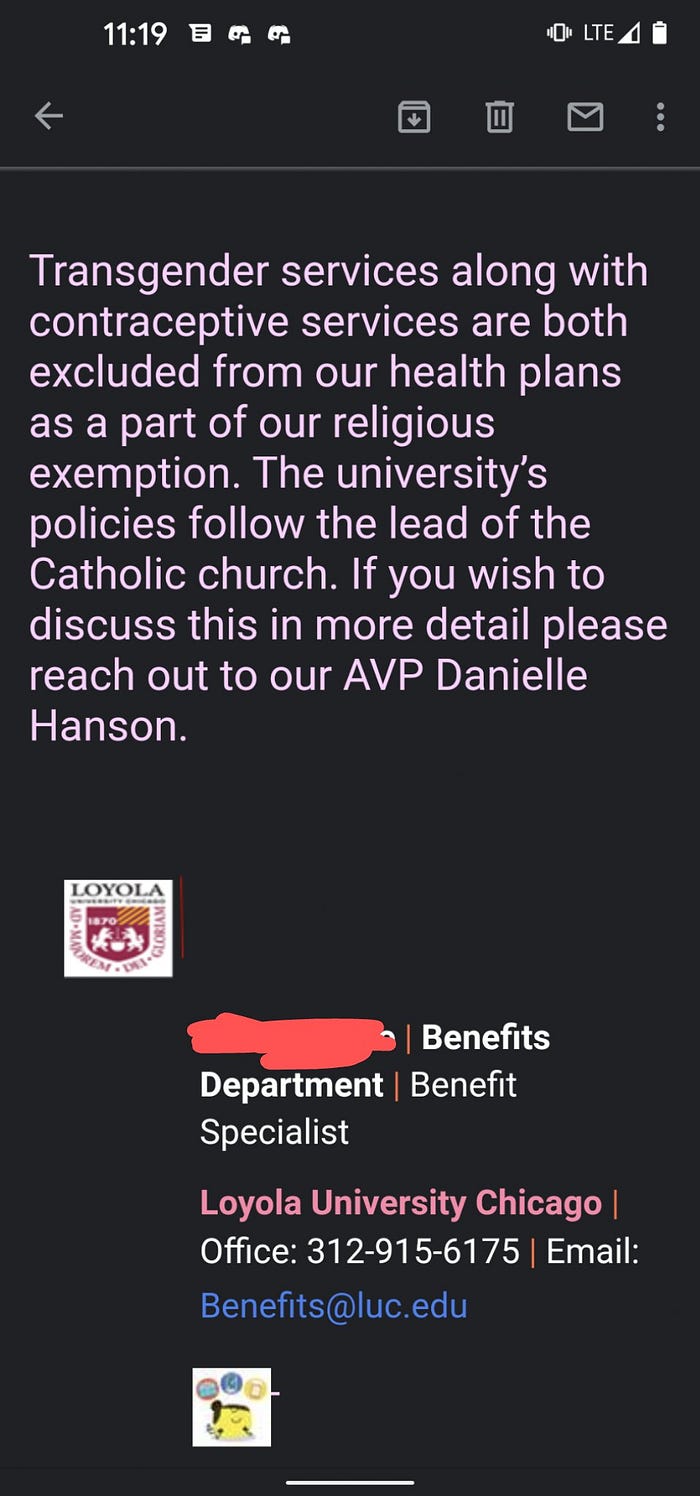Mark this email as unread

point(585,117)
